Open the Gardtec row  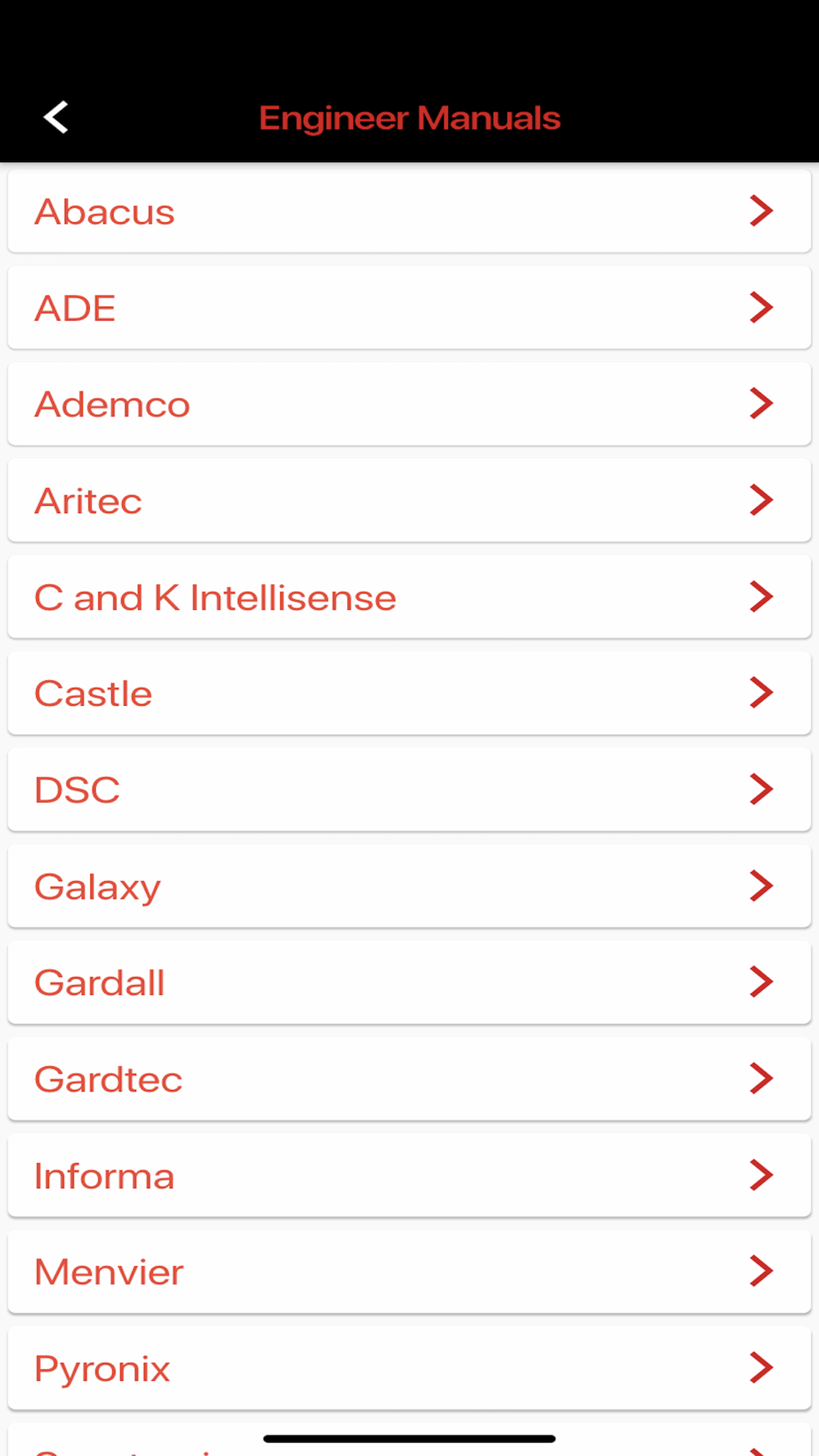[x=409, y=1078]
